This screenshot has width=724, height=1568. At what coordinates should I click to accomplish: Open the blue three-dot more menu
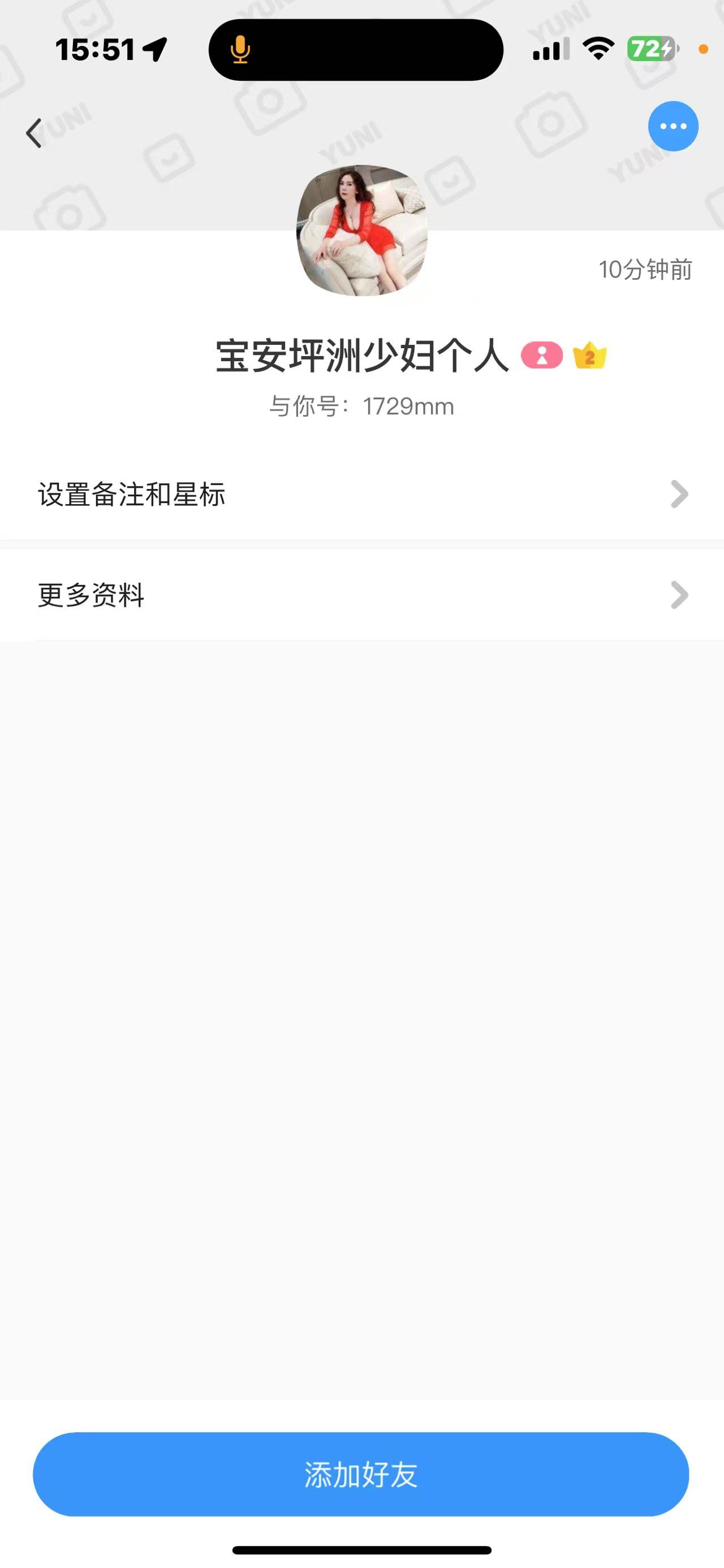pyautogui.click(x=673, y=126)
